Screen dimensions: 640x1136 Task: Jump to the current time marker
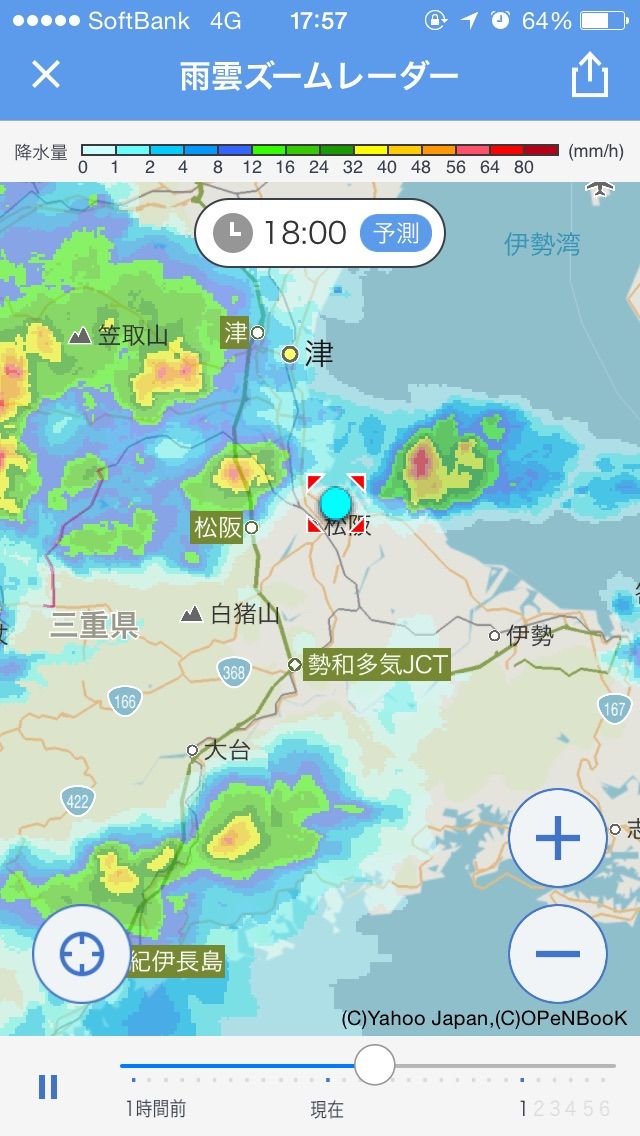point(327,1108)
